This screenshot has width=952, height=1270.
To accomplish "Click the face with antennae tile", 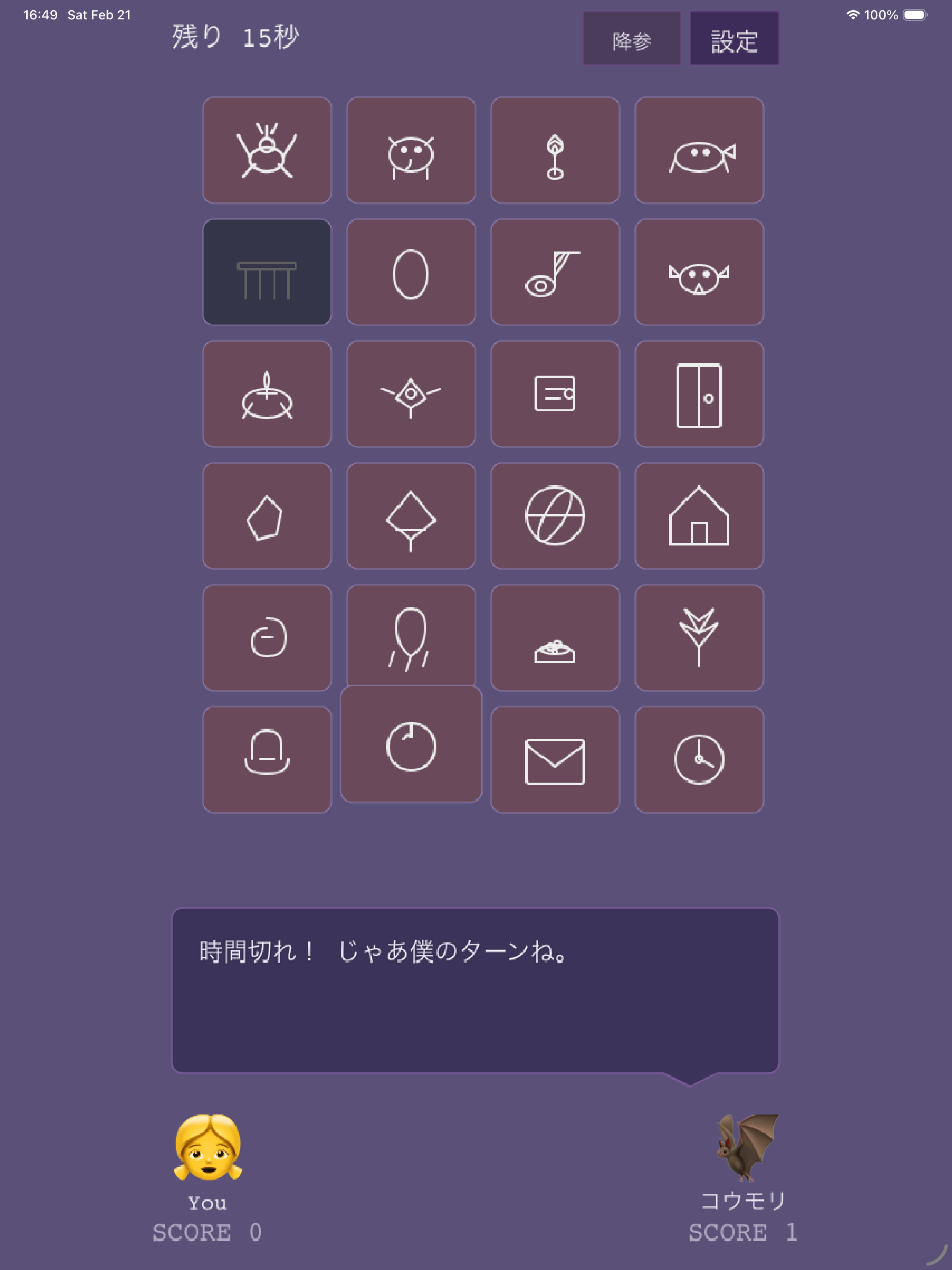I will pos(411,149).
